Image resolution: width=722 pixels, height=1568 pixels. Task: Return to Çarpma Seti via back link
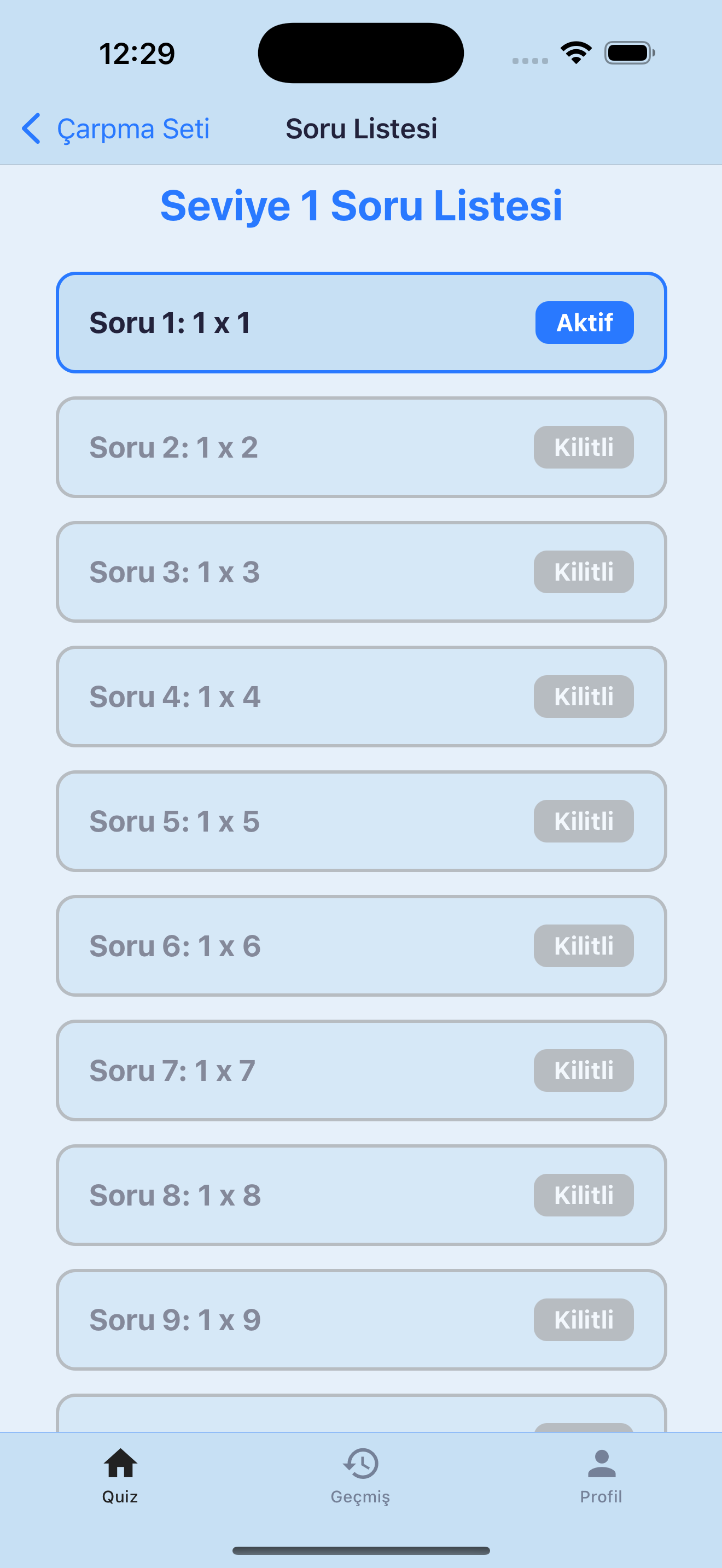(x=133, y=128)
